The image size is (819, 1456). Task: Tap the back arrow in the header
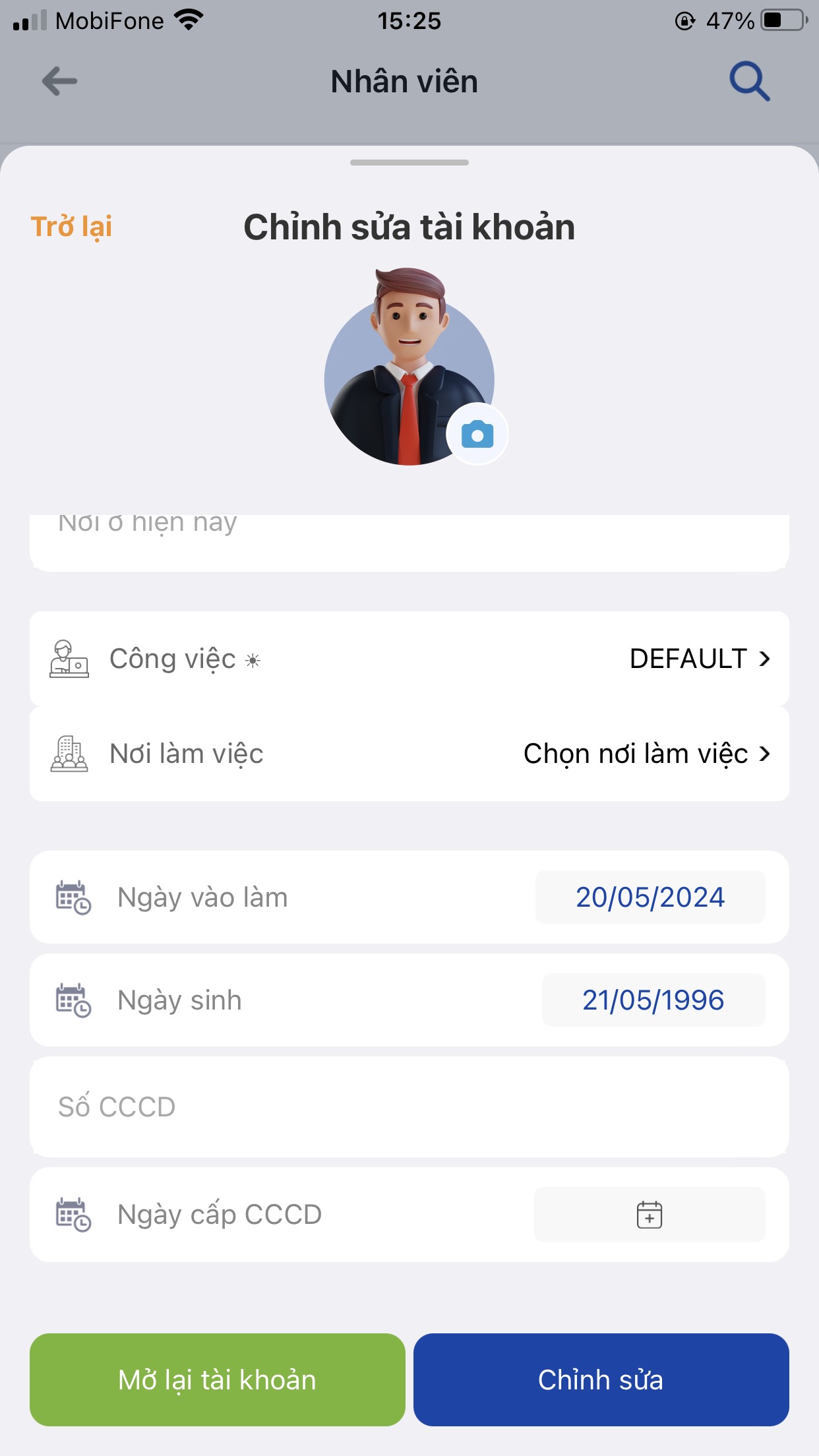click(x=59, y=82)
